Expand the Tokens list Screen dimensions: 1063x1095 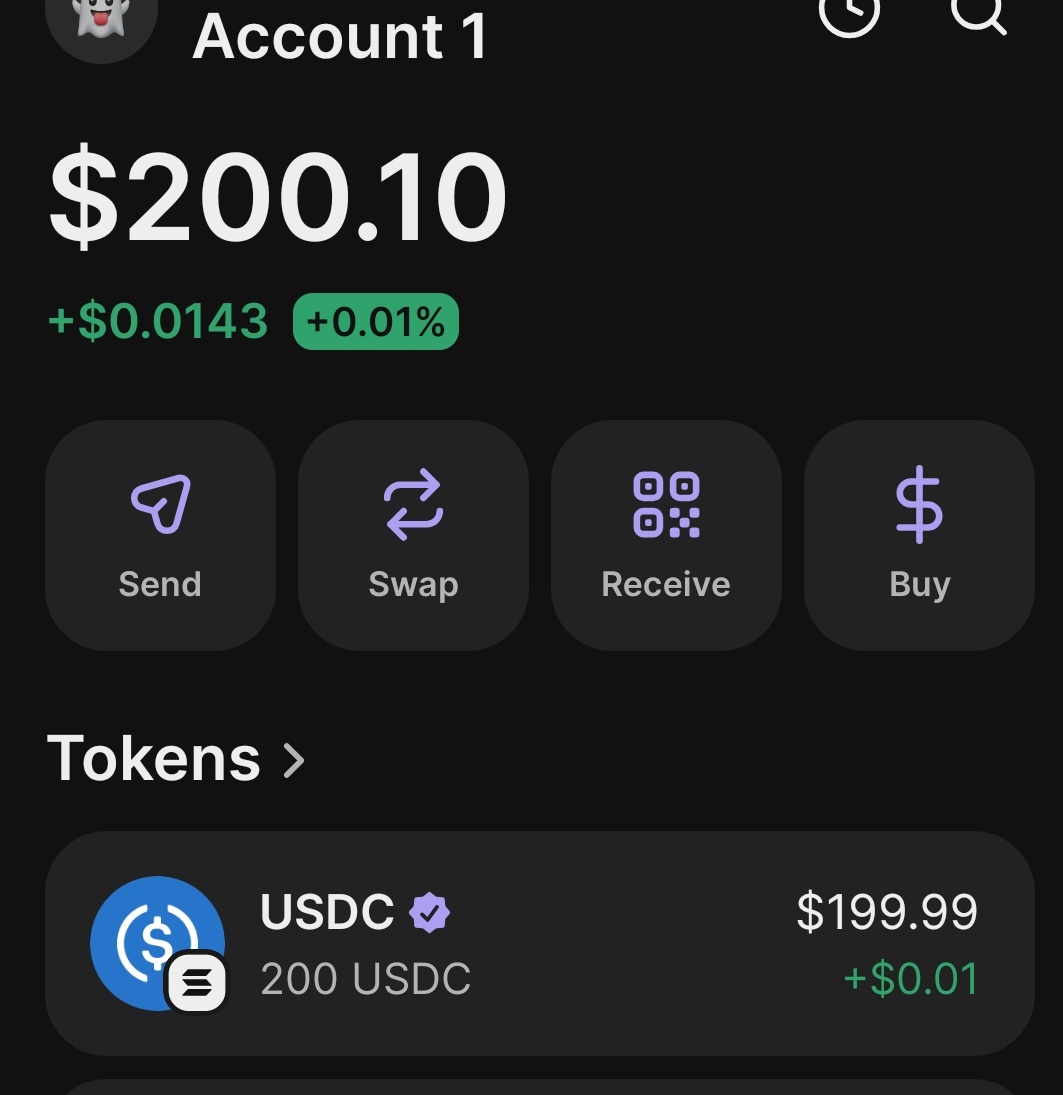pos(176,759)
